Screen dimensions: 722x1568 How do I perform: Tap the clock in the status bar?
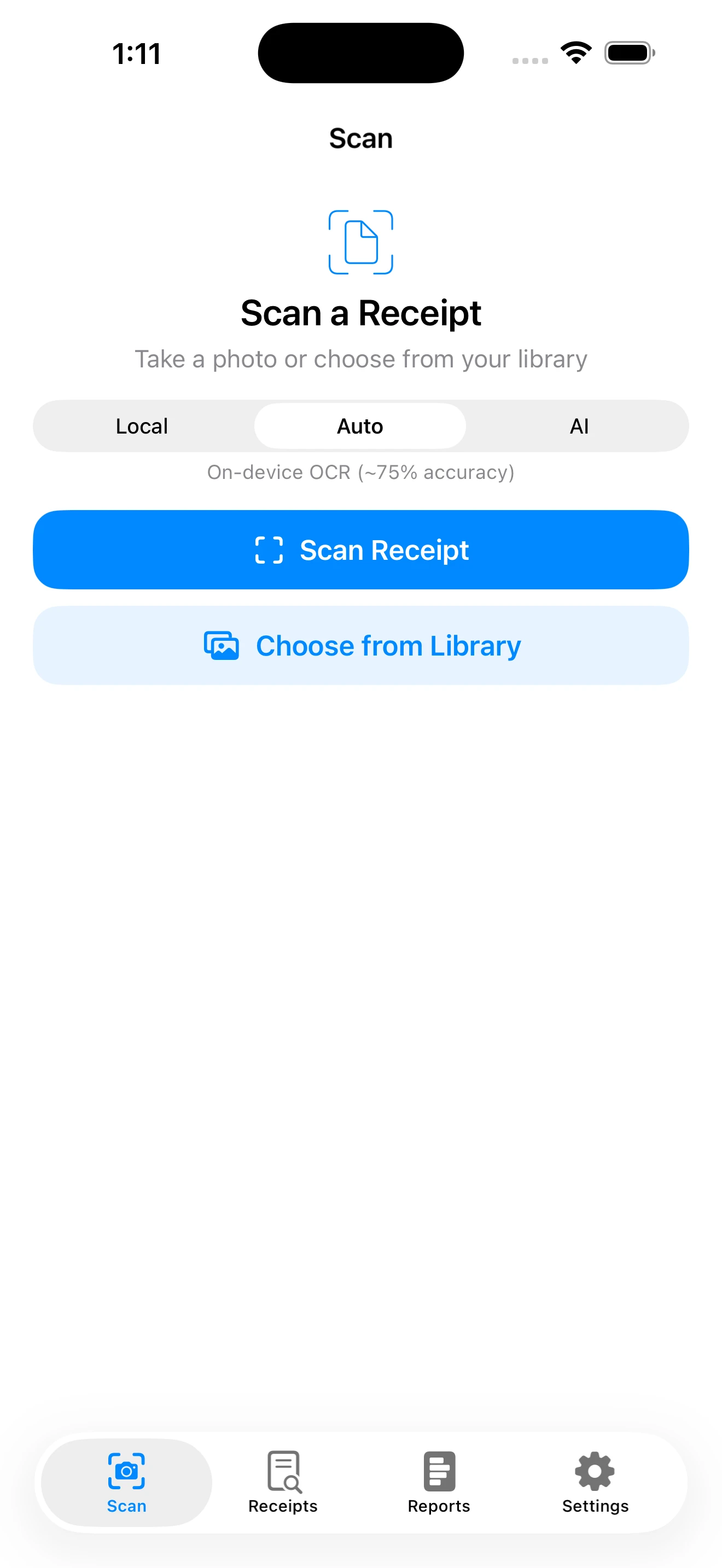[x=137, y=52]
